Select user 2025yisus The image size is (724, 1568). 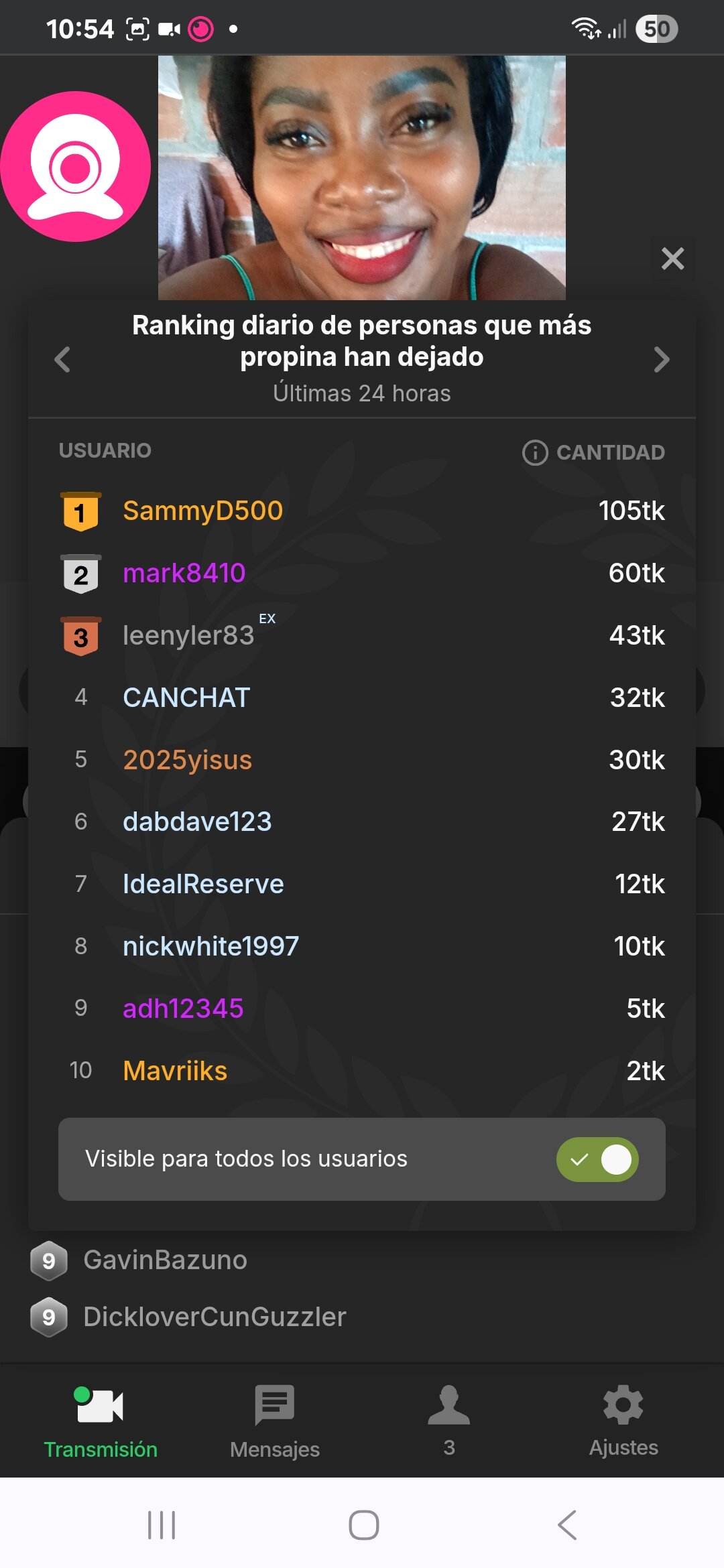[x=188, y=760]
